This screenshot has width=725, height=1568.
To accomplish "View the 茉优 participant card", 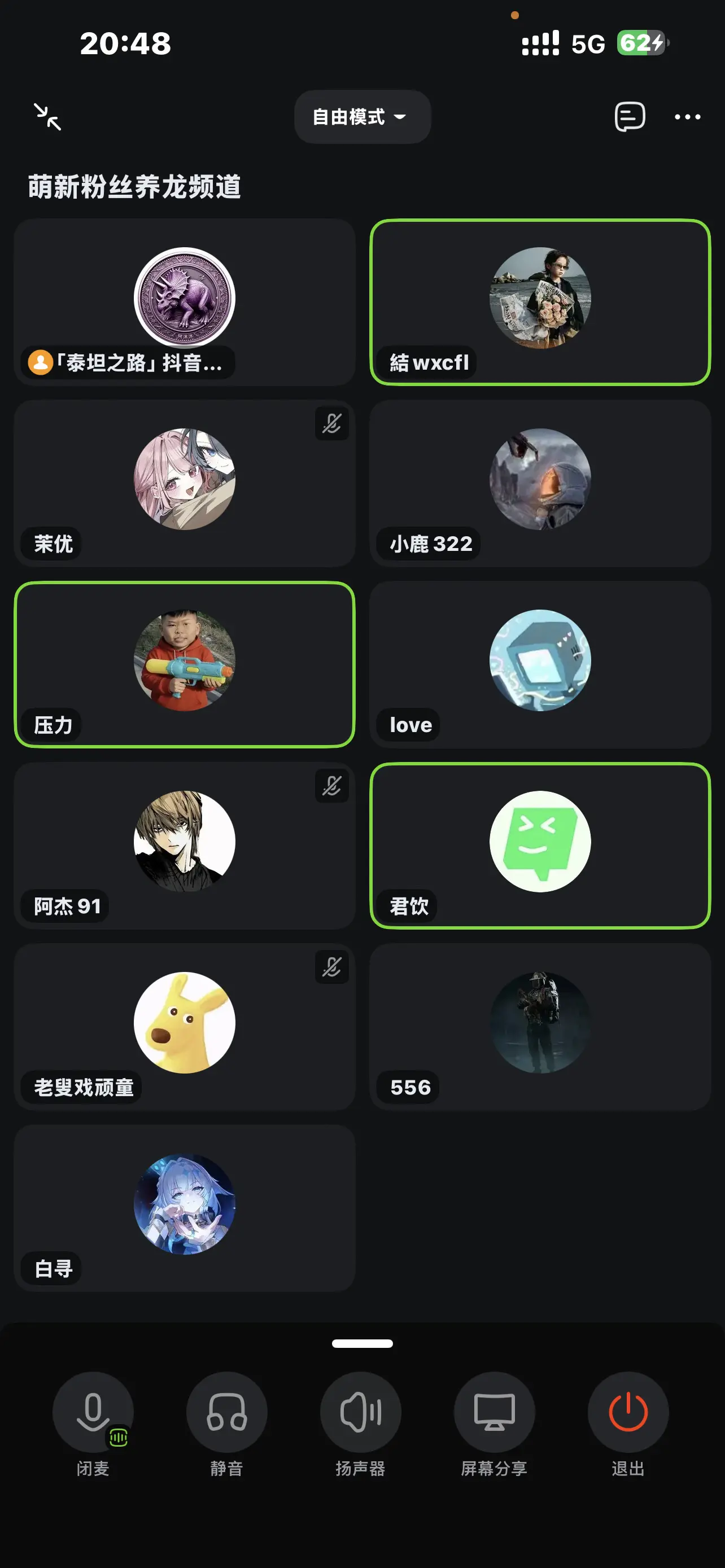I will pos(185,483).
